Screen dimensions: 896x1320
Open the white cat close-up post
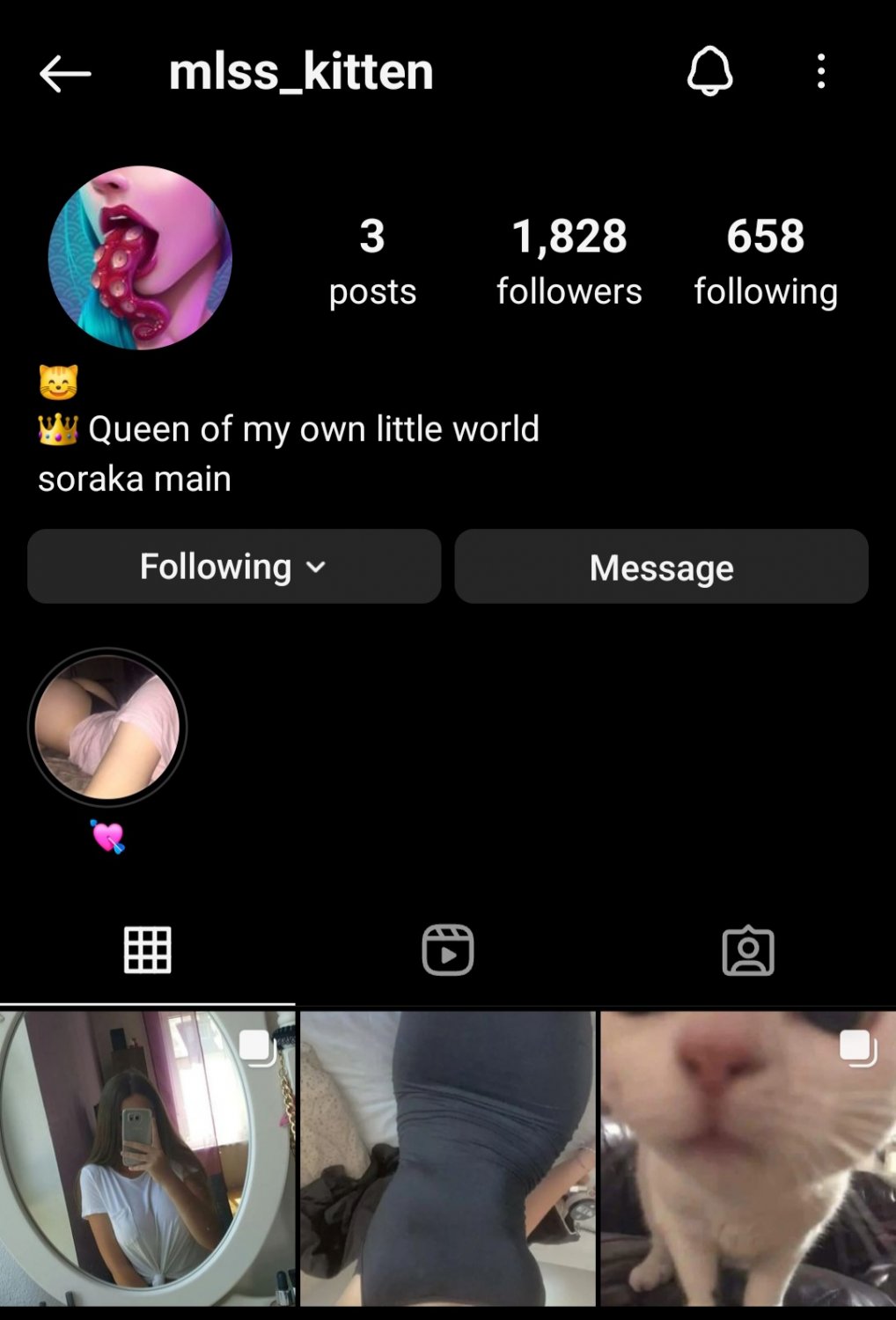pos(747,1157)
